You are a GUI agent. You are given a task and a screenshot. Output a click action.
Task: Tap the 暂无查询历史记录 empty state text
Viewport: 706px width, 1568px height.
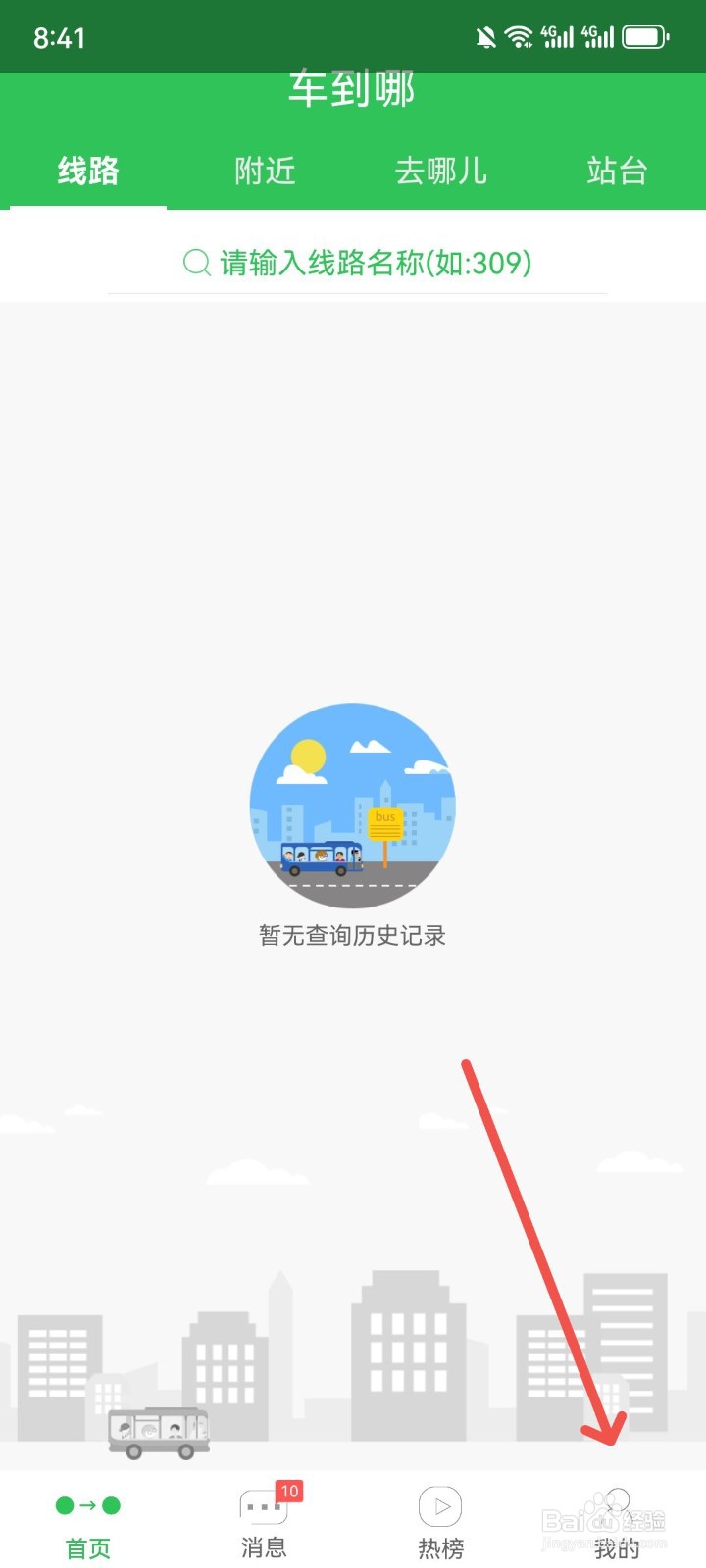(x=352, y=936)
